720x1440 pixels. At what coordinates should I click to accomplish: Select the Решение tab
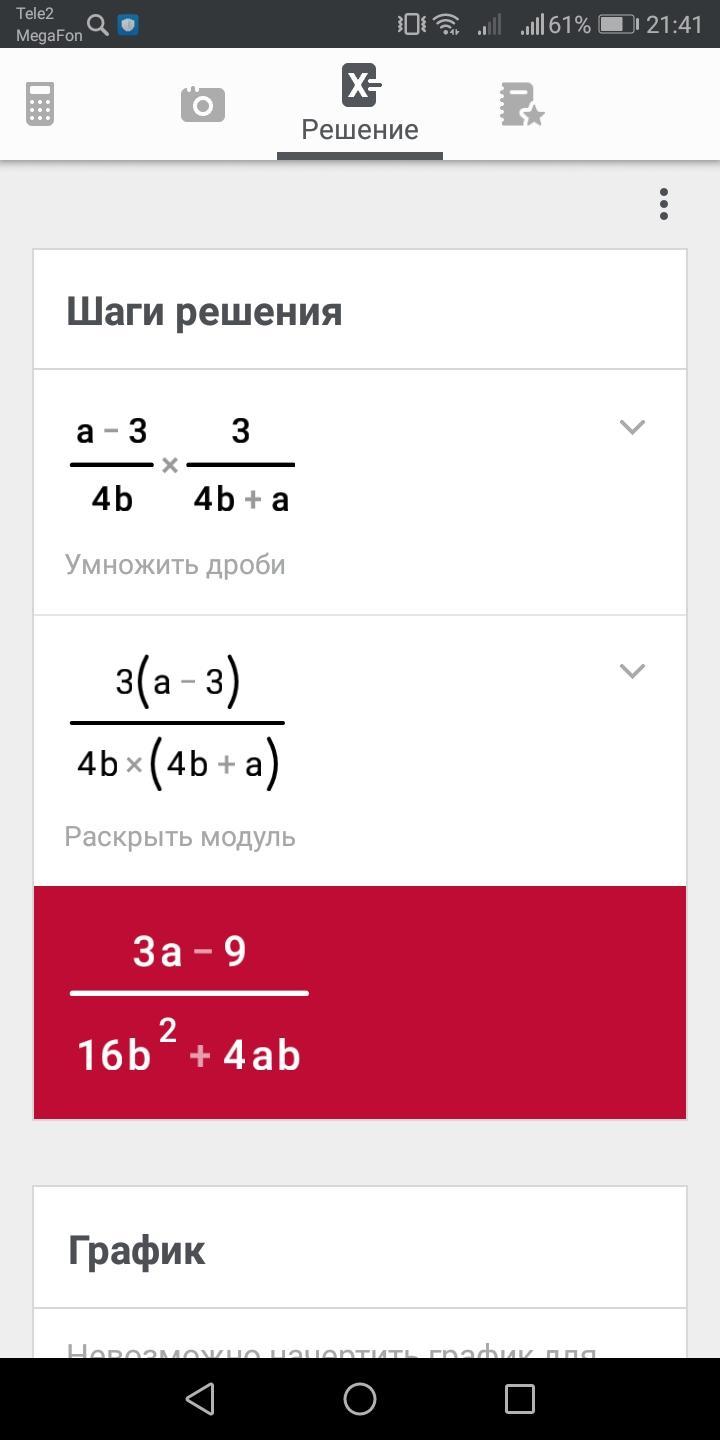pyautogui.click(x=360, y=104)
